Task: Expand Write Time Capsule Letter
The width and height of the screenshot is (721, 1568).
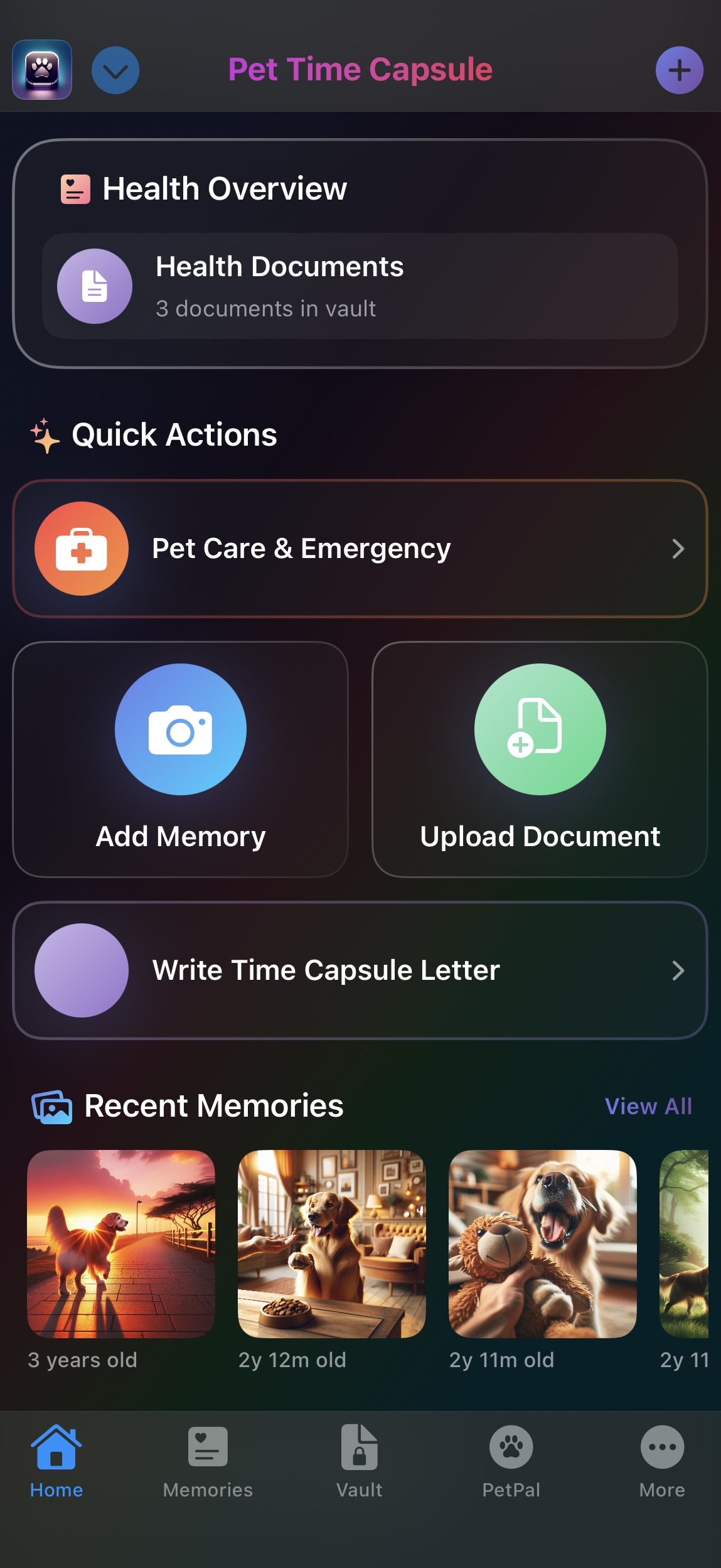Action: pos(680,970)
